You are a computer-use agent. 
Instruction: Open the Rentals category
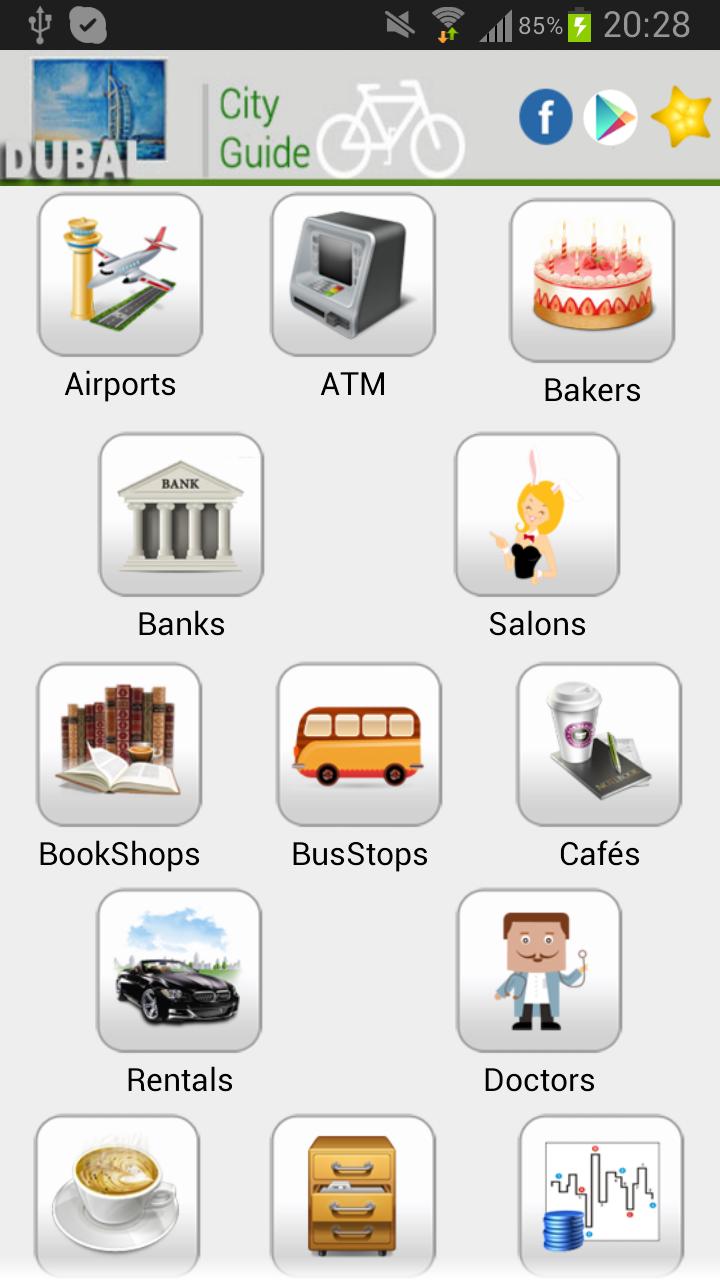click(179, 971)
